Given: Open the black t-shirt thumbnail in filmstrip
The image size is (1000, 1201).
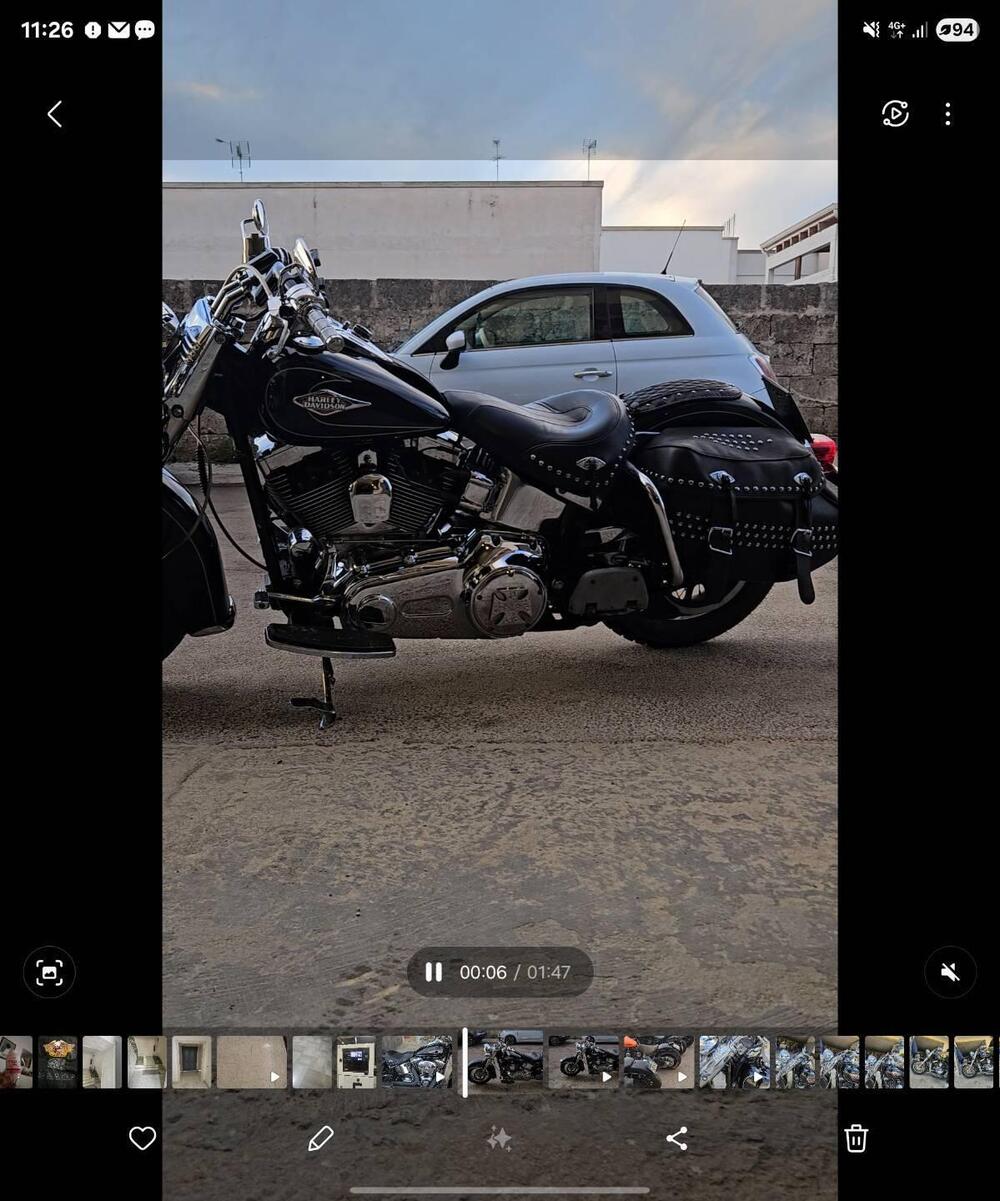Looking at the screenshot, I should coord(57,1062).
